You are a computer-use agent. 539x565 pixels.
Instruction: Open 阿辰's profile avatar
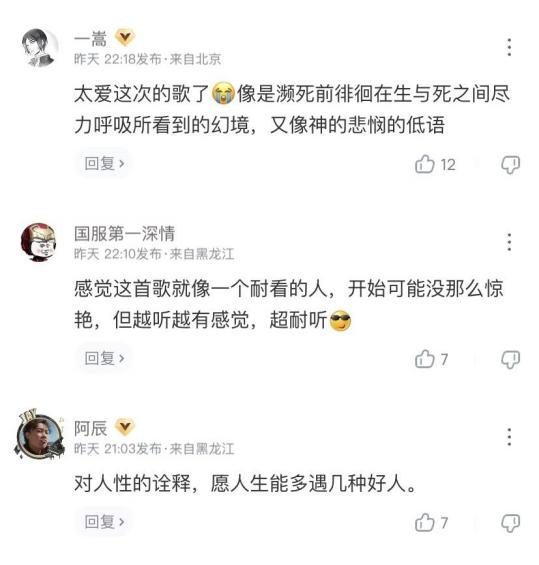point(40,435)
